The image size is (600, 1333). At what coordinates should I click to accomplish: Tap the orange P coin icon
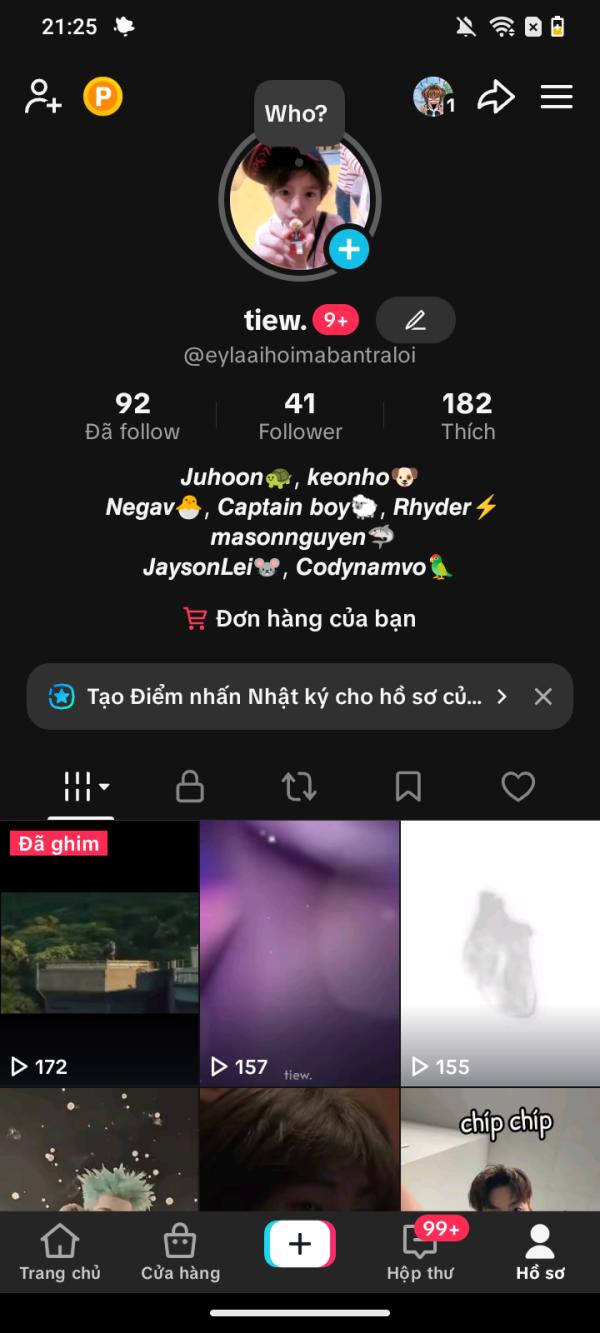pyautogui.click(x=102, y=97)
